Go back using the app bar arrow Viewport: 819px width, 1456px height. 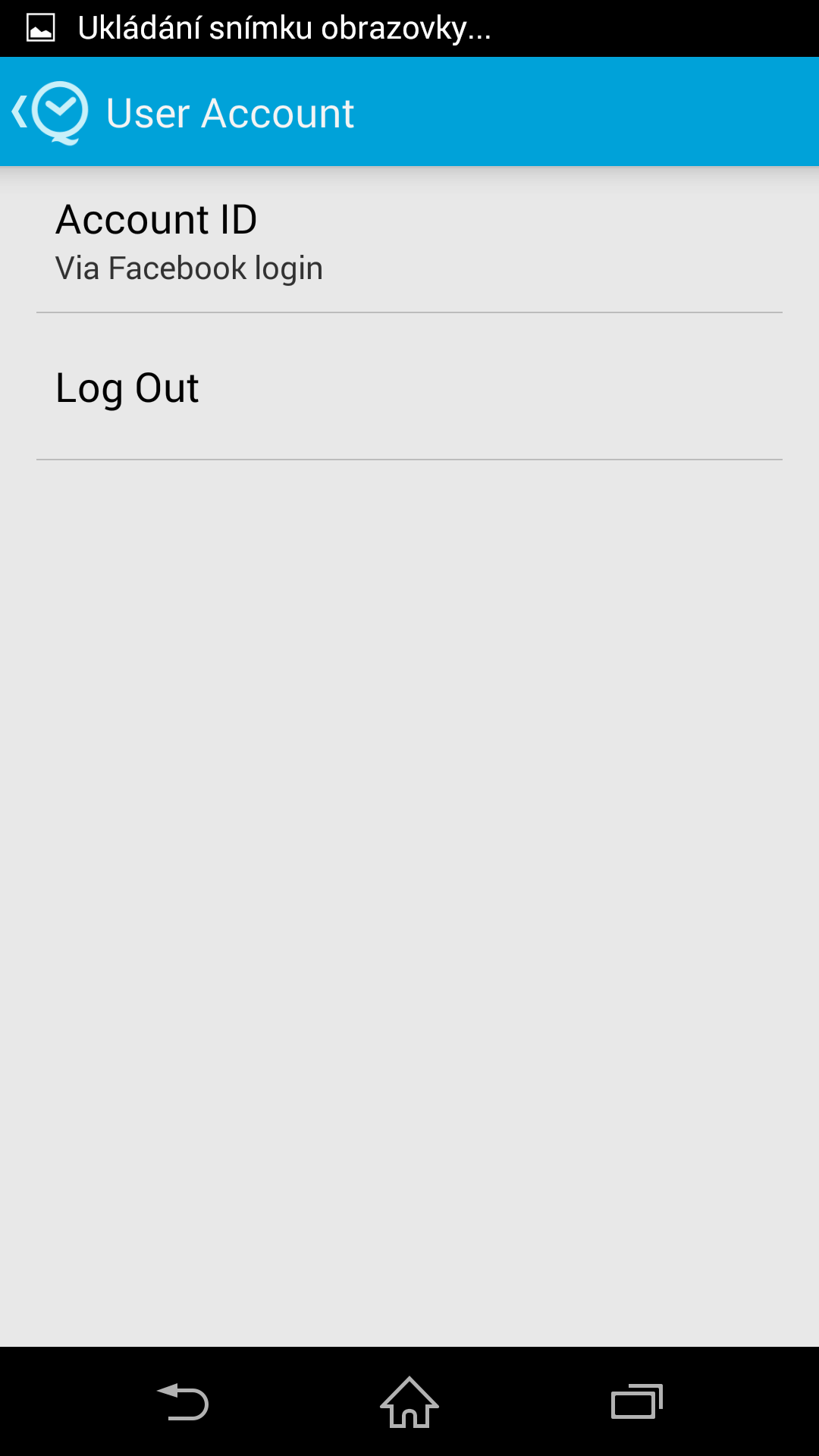[x=21, y=112]
